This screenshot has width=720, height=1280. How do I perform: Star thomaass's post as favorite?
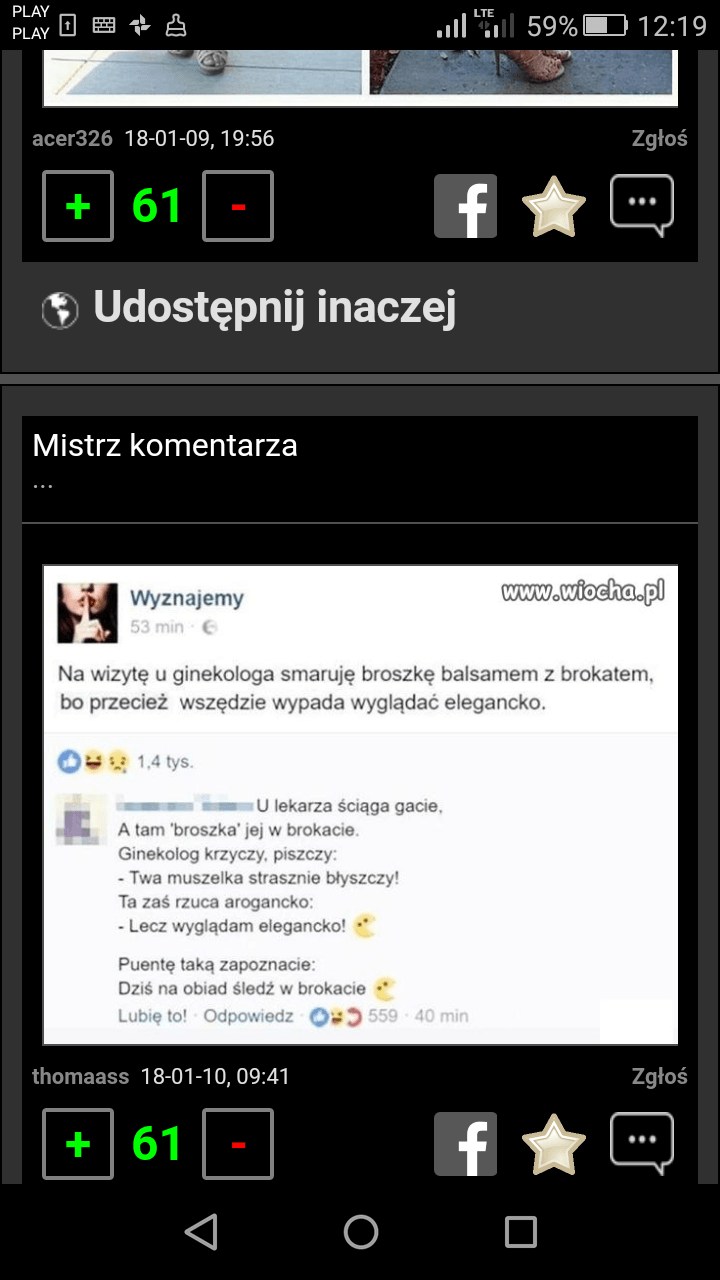[553, 1144]
